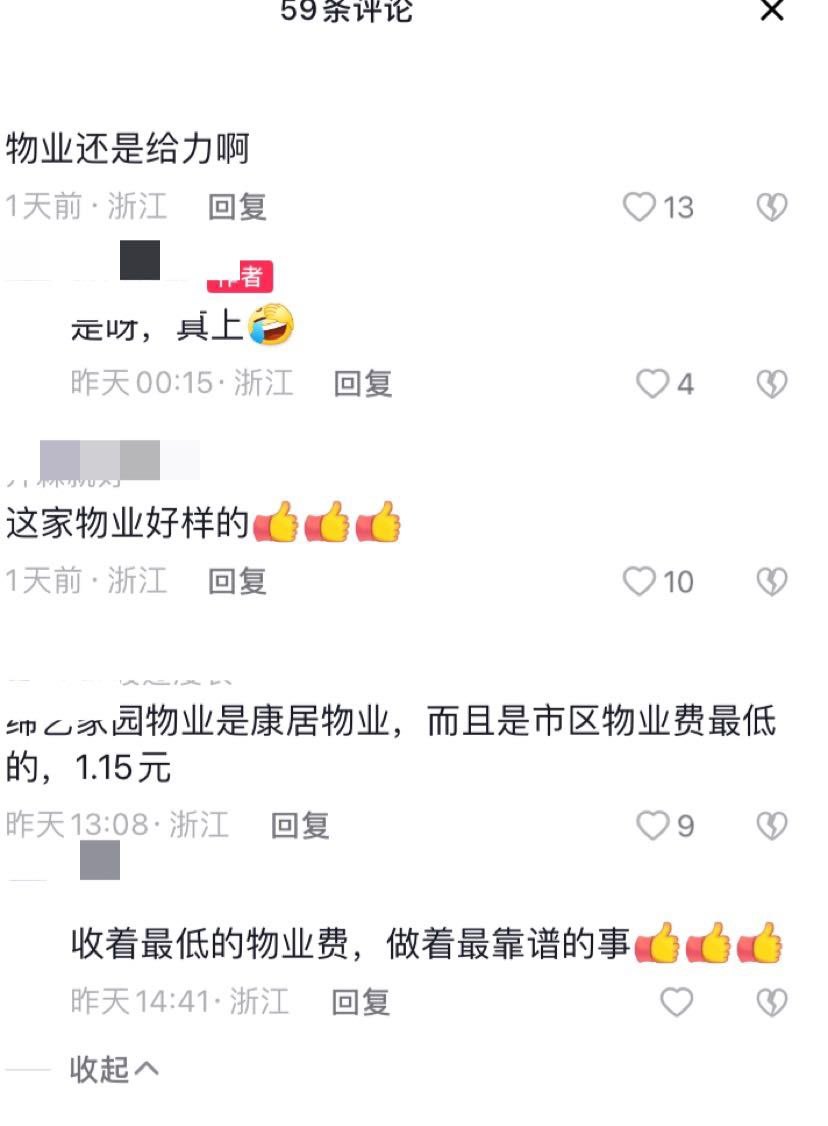Dislike the 康居物业 comment from 昨天13:08
Viewport: 828px width, 1126px height.
click(771, 825)
